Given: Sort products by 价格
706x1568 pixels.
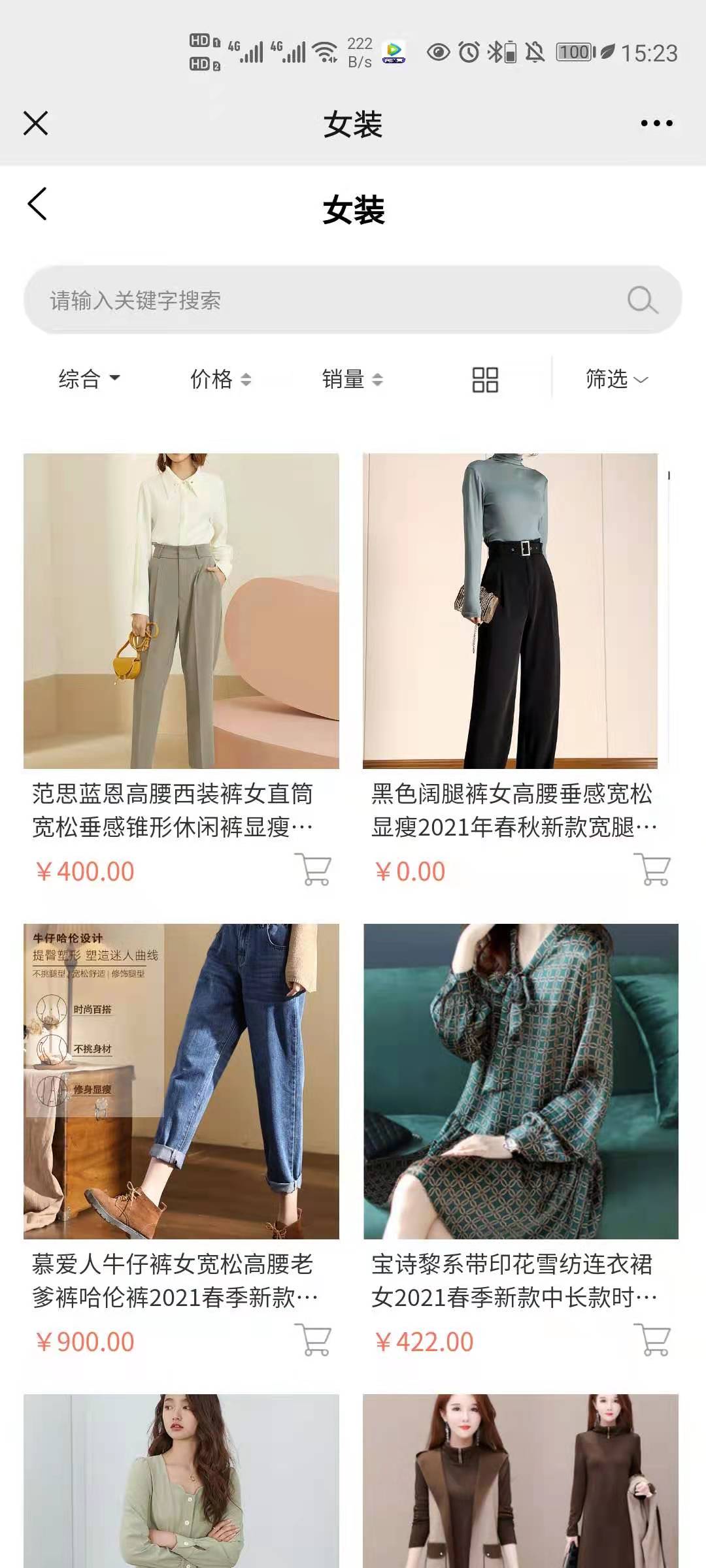Looking at the screenshot, I should [220, 379].
